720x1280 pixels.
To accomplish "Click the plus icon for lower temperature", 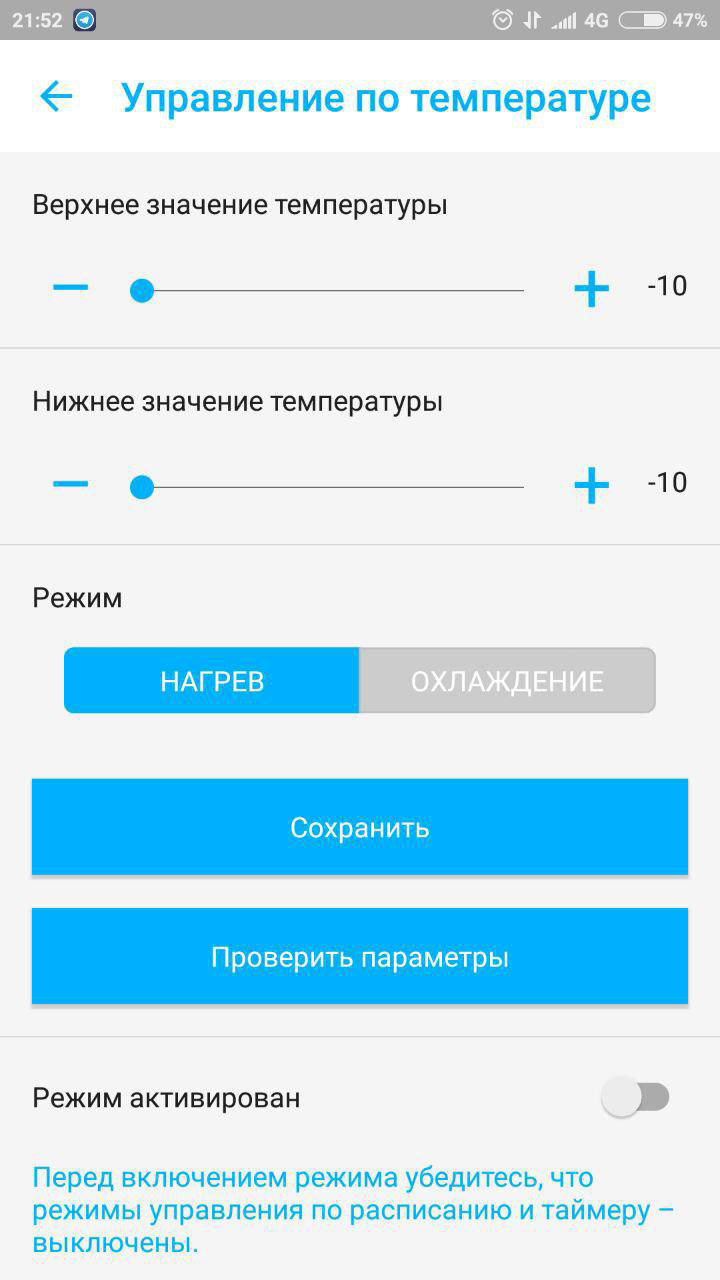I will point(590,485).
